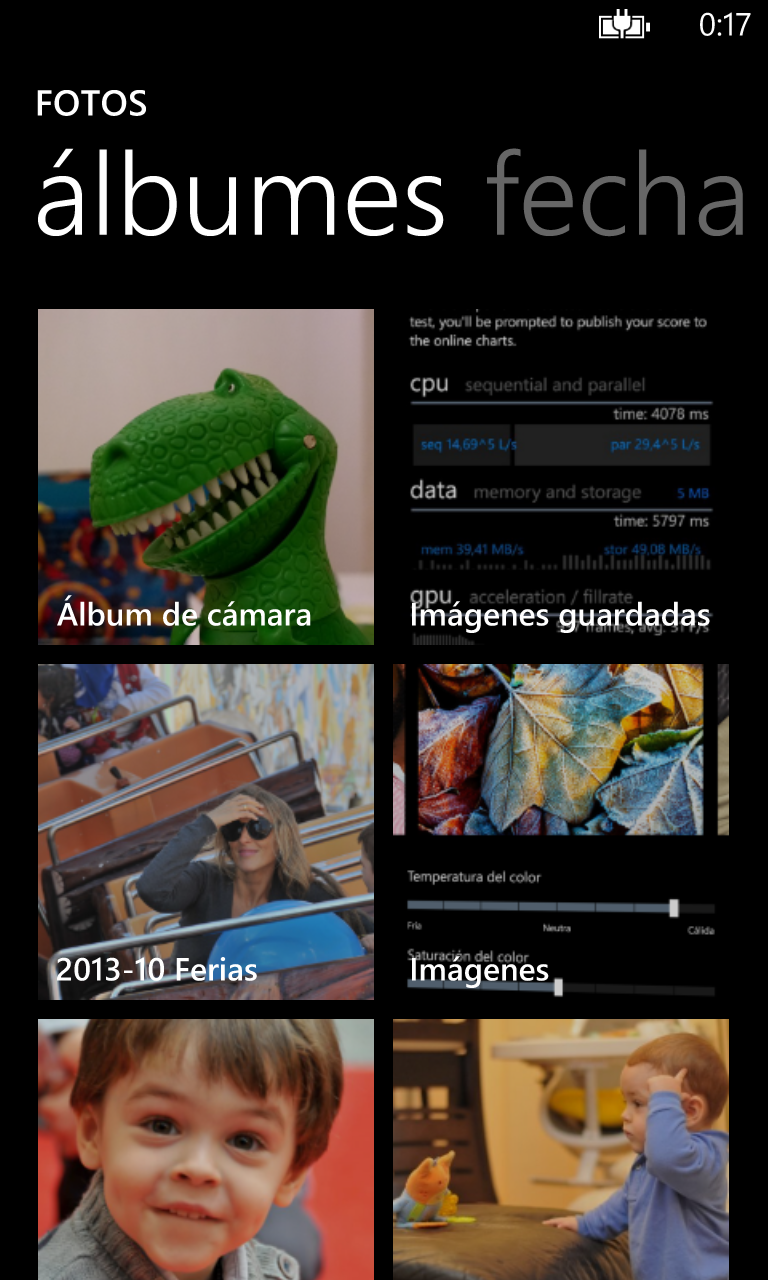The image size is (768, 1280).
Task: Switch to the fecha tab
Action: [x=615, y=195]
